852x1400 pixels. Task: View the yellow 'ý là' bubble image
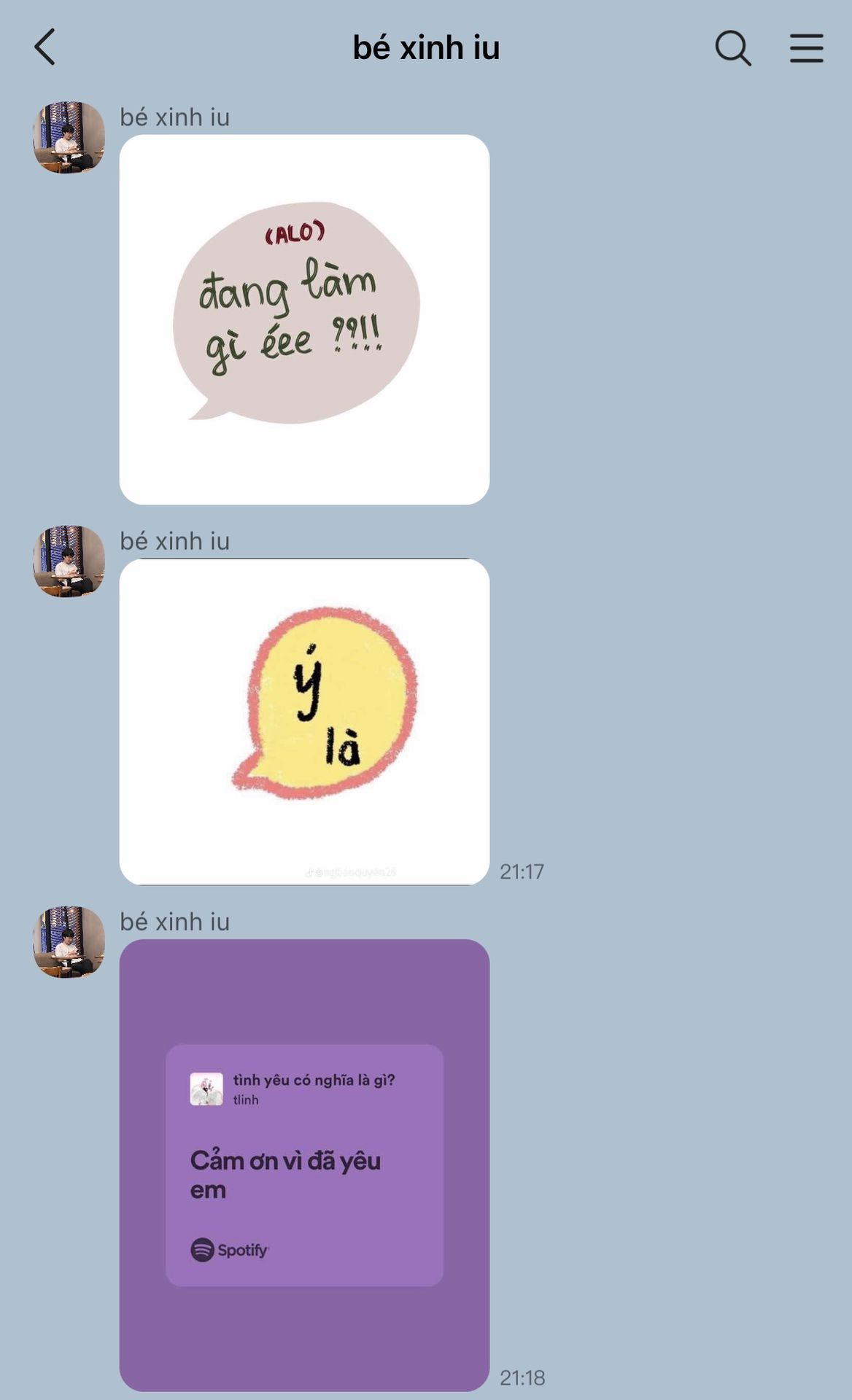(304, 722)
